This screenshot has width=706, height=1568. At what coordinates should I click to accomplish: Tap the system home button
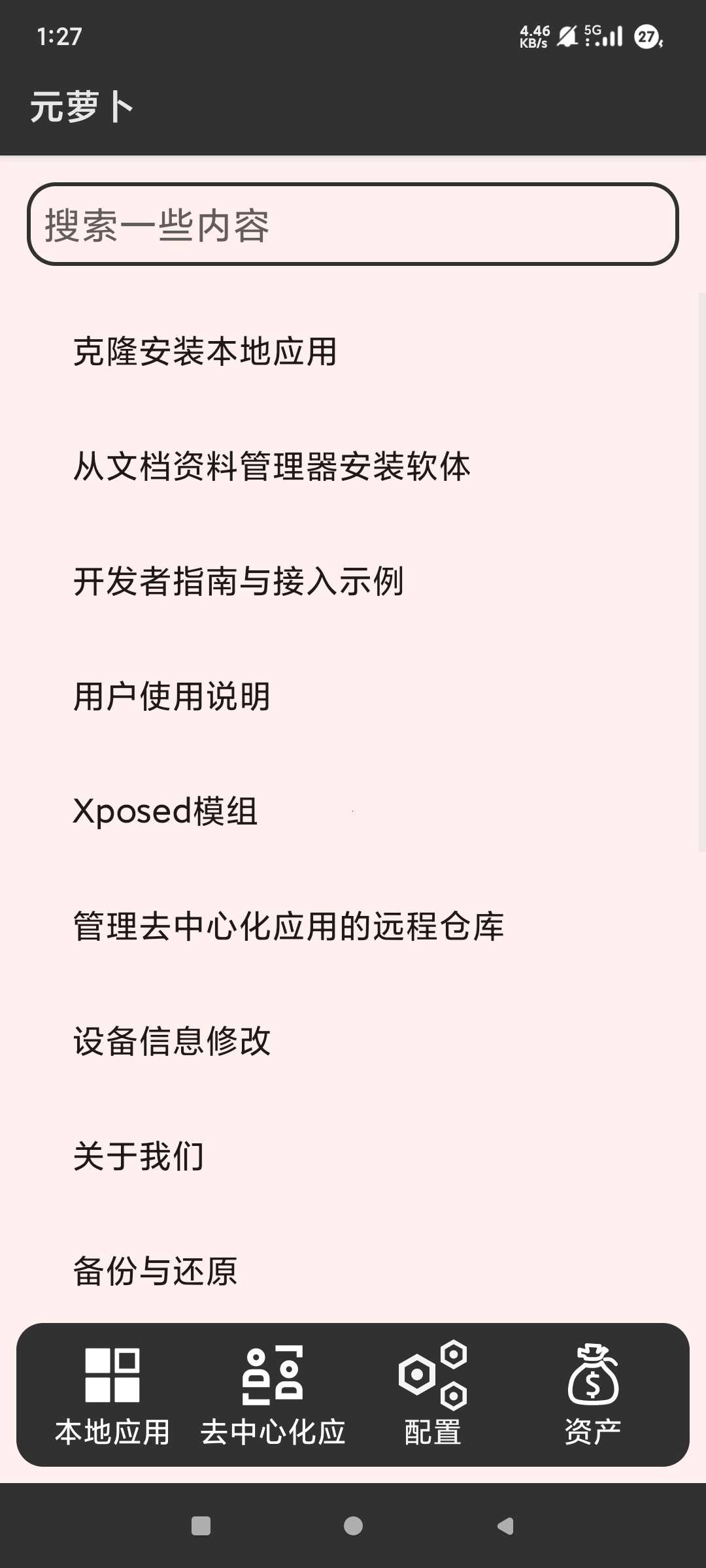353,1526
